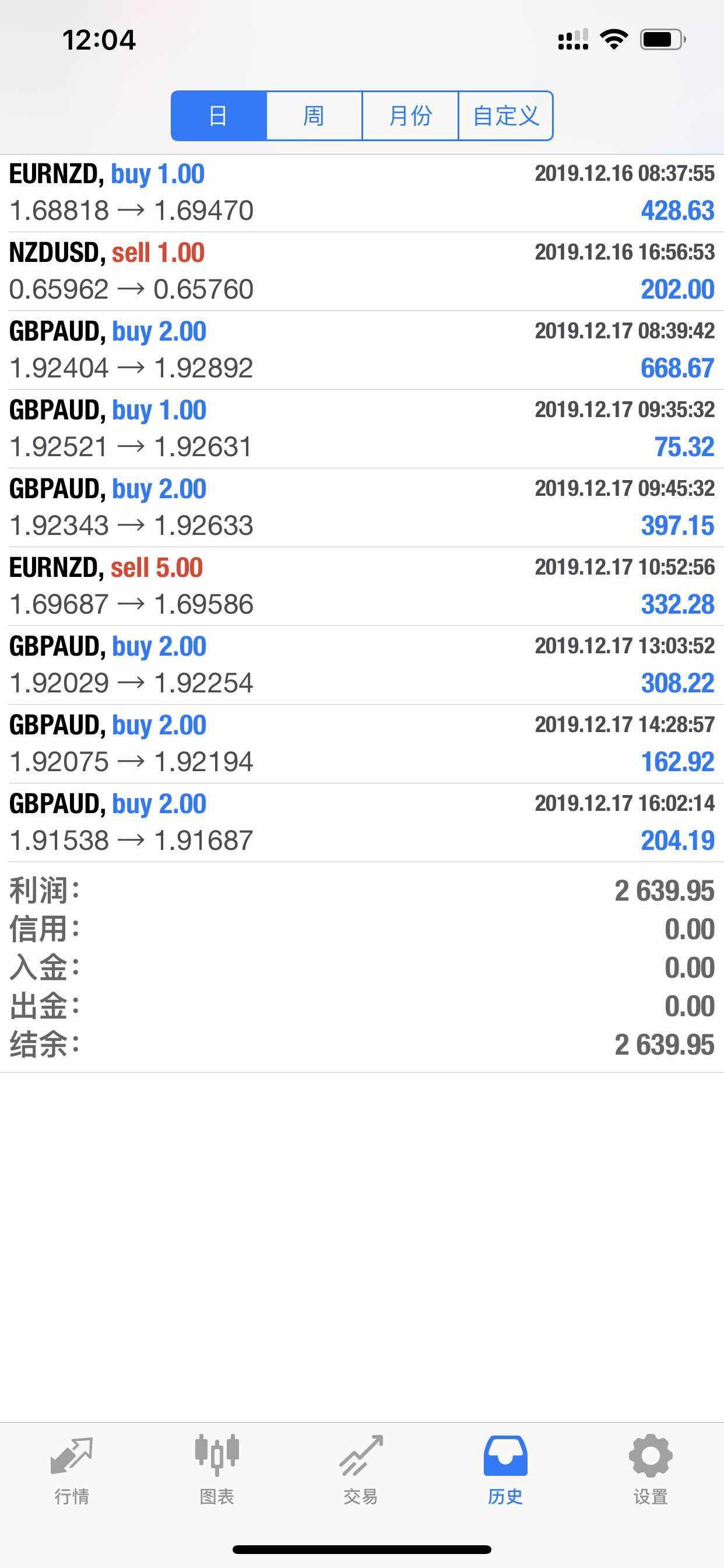This screenshot has height=1568, width=724.
Task: Tap the 历史 history tab
Action: point(505,1469)
